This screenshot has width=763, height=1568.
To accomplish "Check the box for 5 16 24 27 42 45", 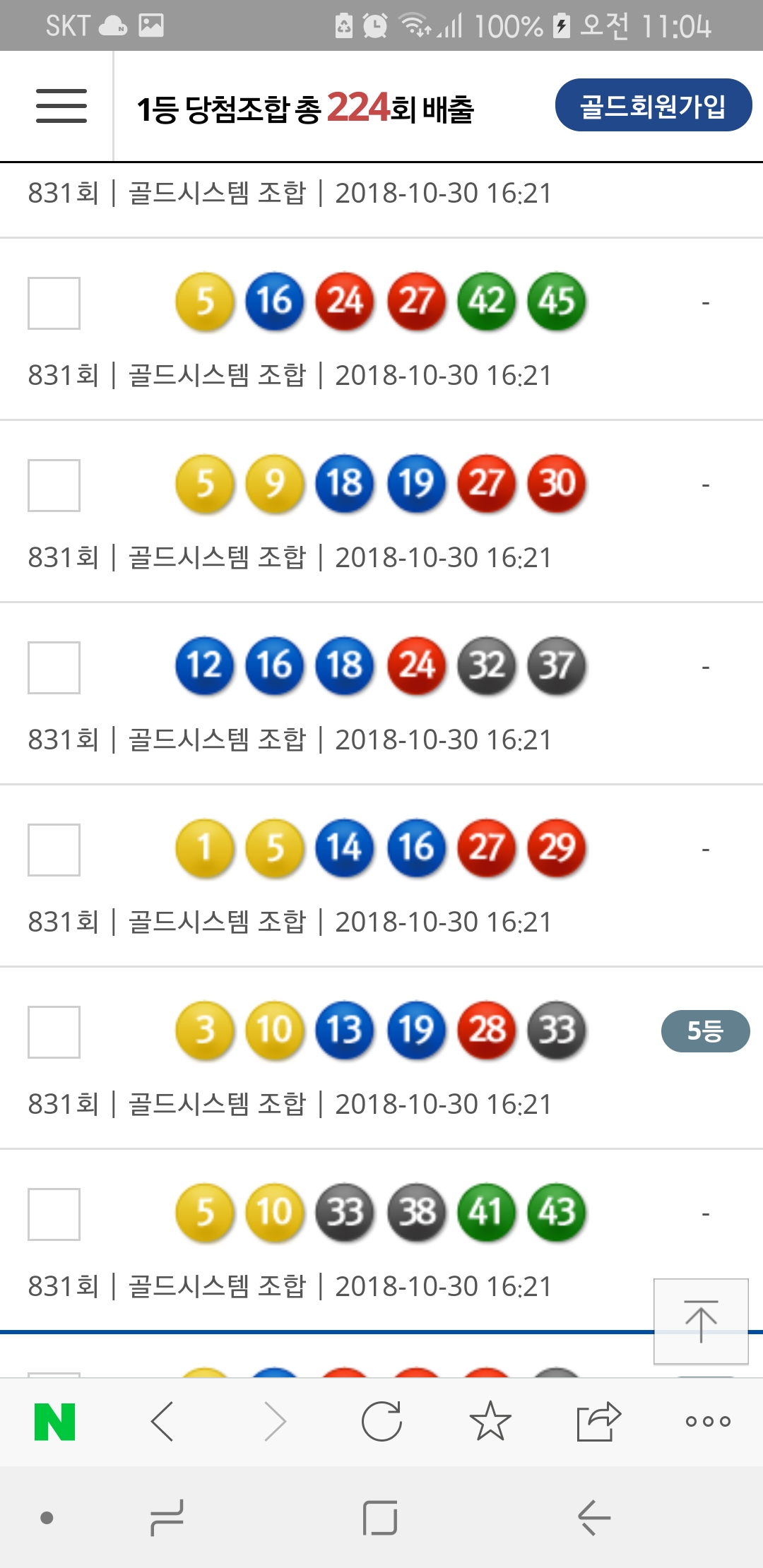I will point(54,303).
